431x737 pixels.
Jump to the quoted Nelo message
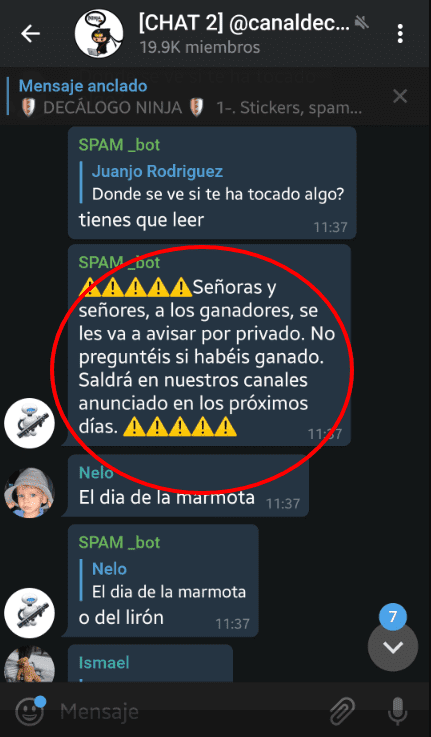tap(167, 580)
